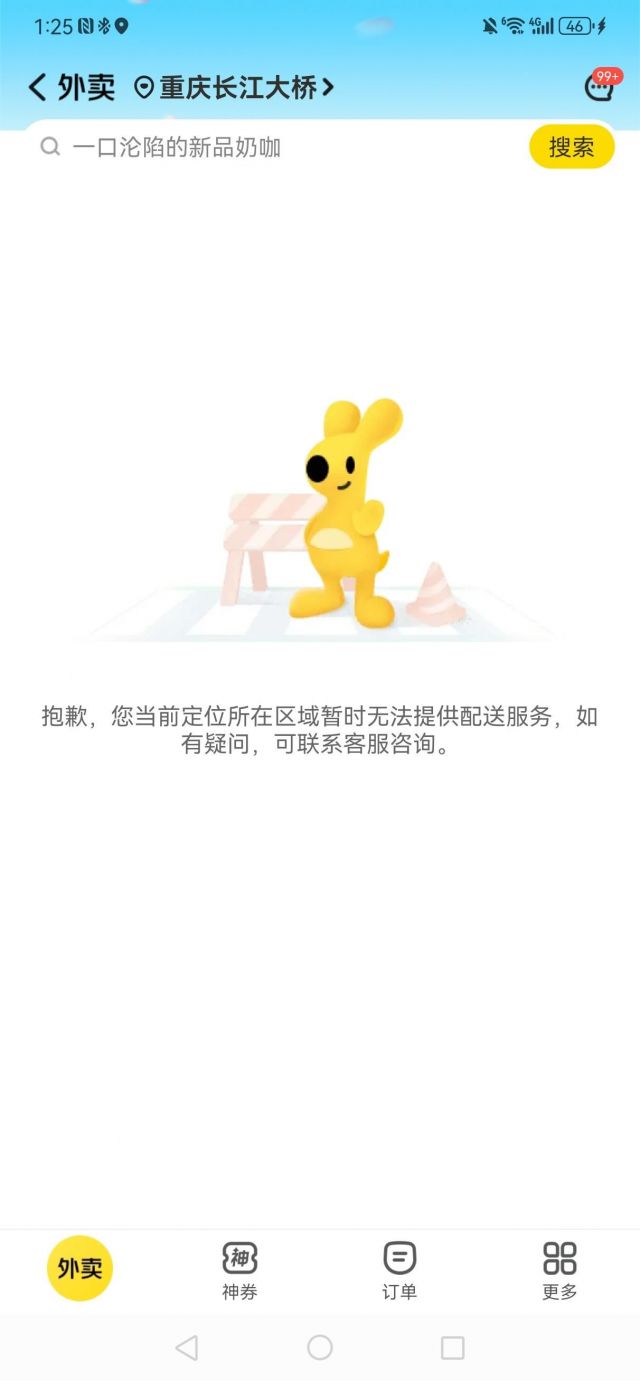Change delivery address 重庆长江大桥
This screenshot has width=640, height=1381.
click(236, 88)
